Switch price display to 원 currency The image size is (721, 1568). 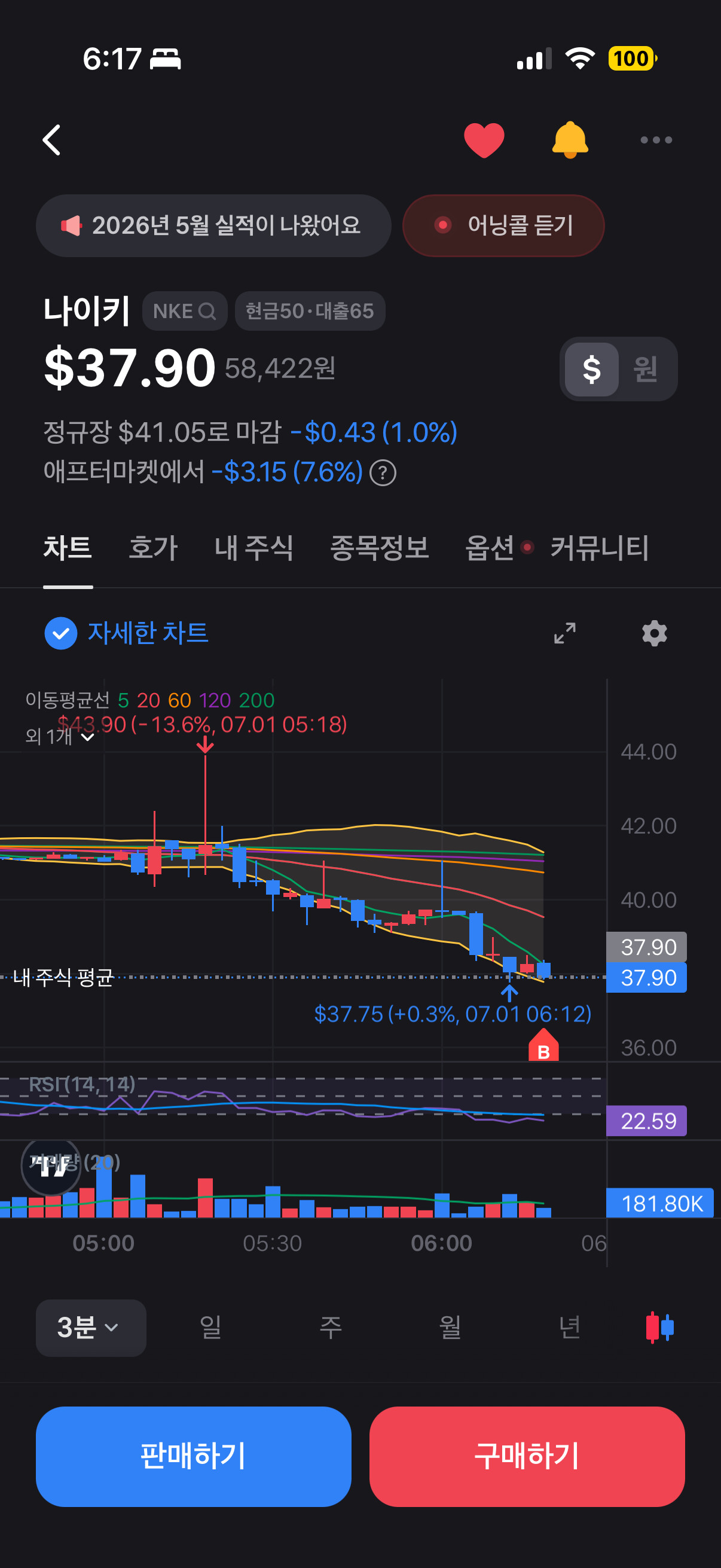click(646, 369)
